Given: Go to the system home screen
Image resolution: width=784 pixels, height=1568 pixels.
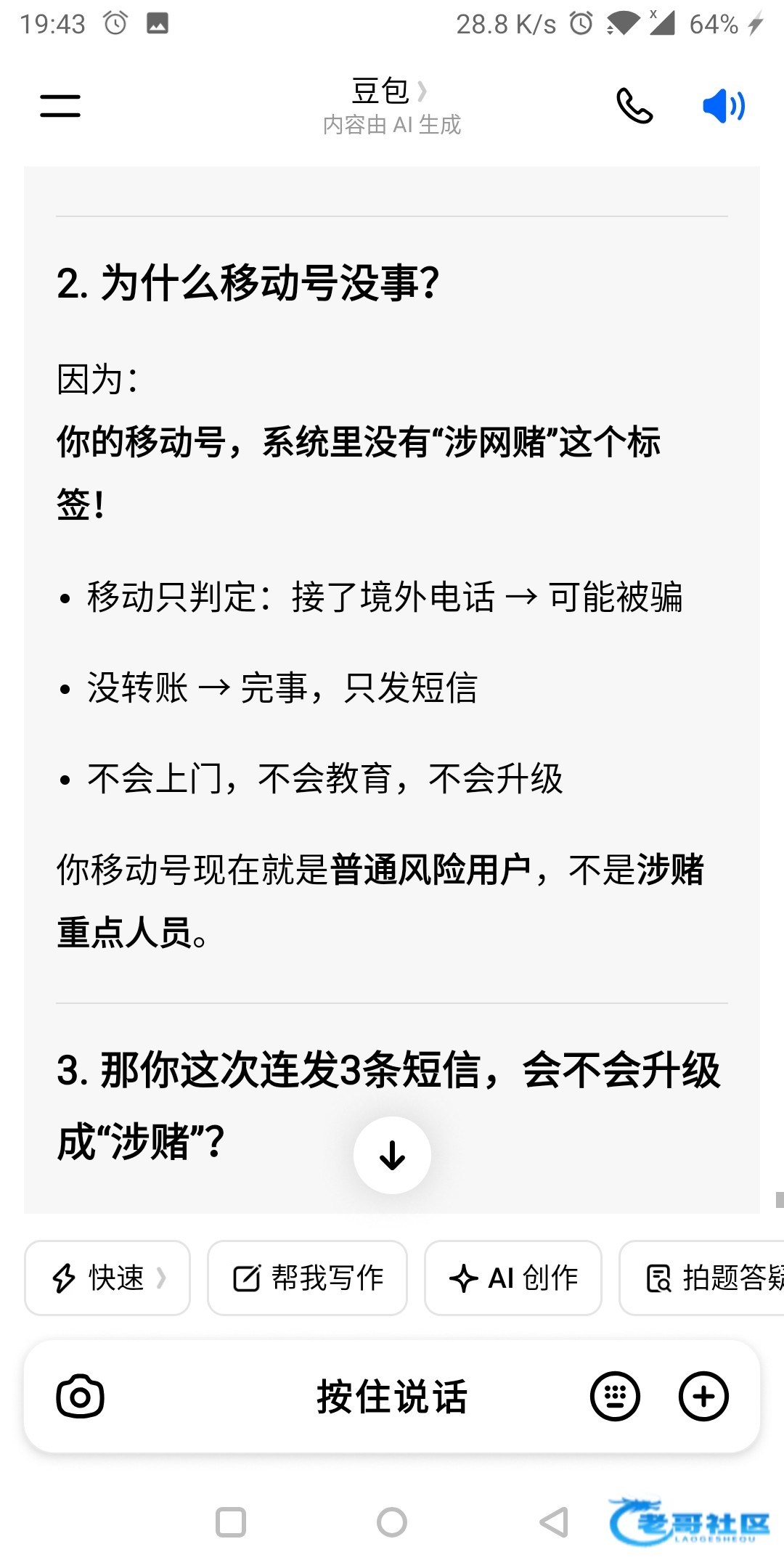Looking at the screenshot, I should click(x=392, y=1522).
